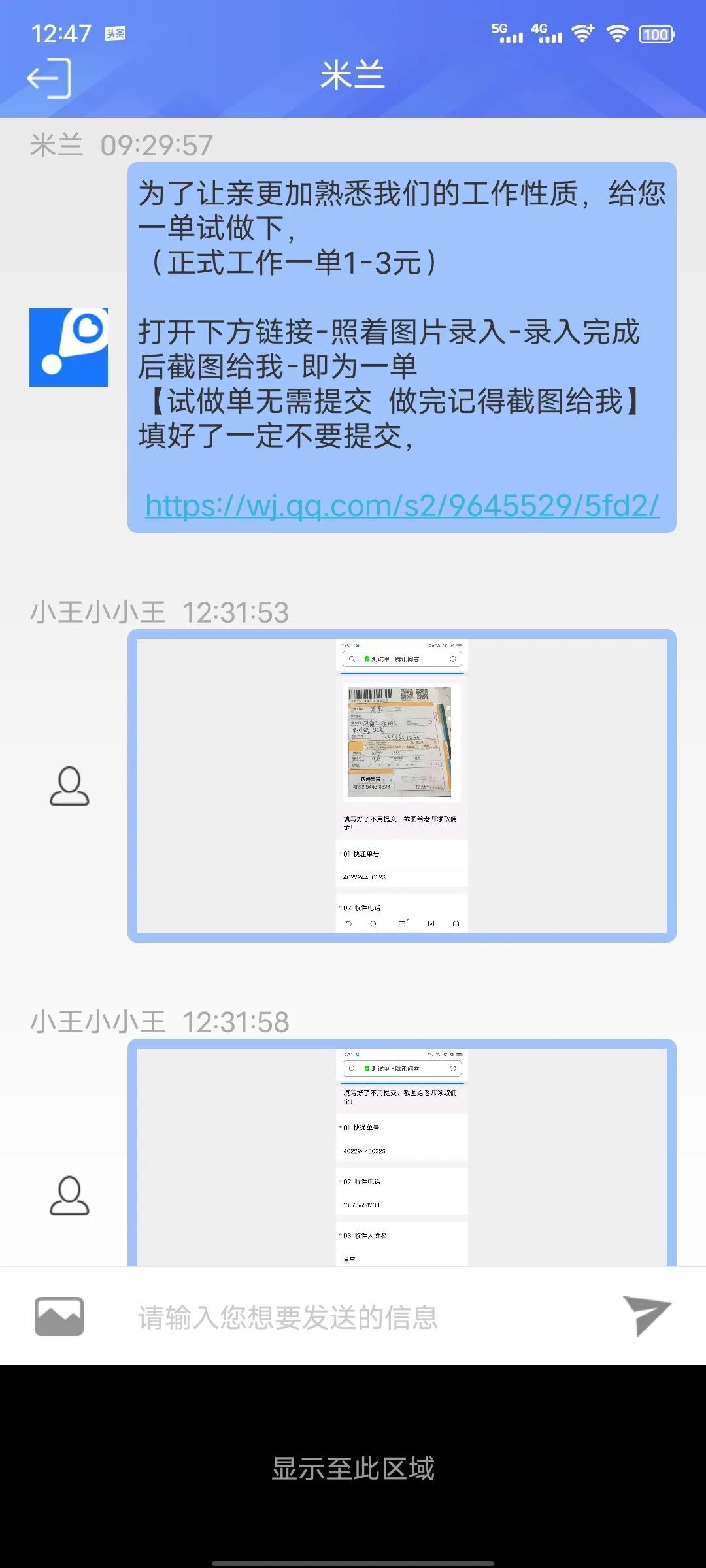Send the message with the paper plane

pos(646,1315)
